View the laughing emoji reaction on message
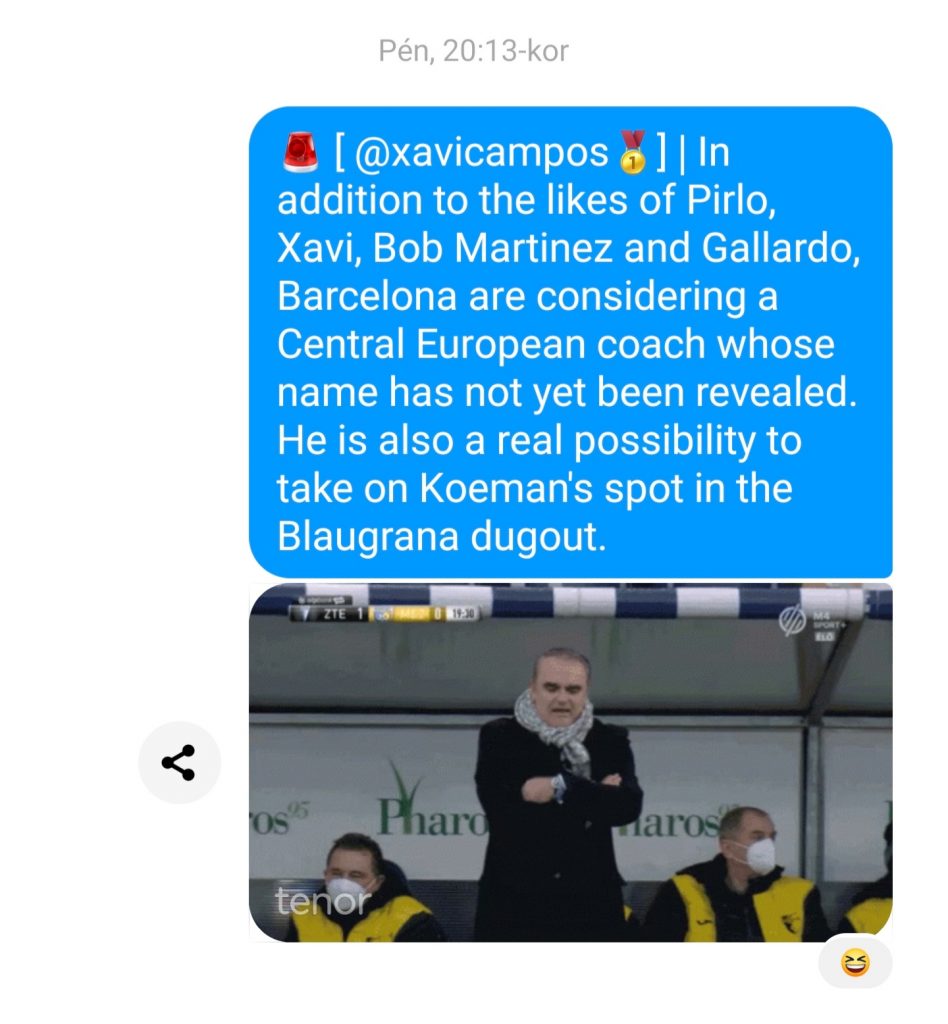948x1024 pixels. click(855, 963)
